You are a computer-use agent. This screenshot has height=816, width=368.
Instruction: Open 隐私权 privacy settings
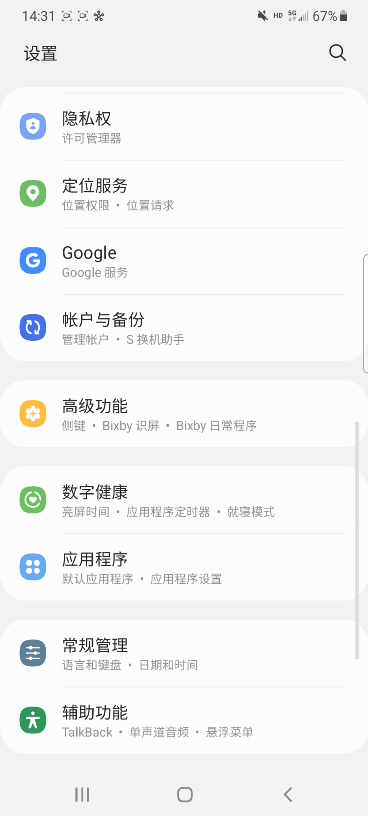(184, 127)
